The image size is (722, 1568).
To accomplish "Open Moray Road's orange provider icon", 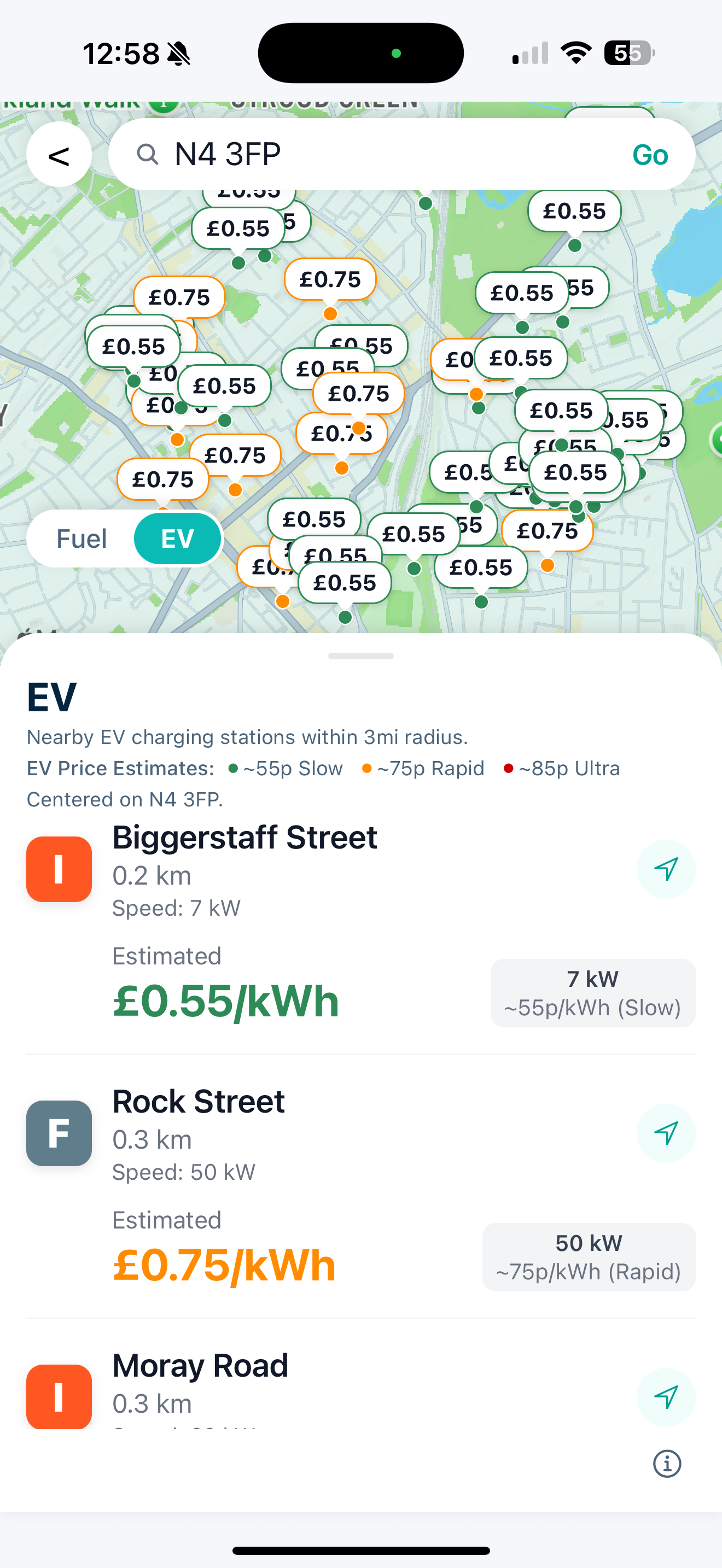I will coord(59,1397).
